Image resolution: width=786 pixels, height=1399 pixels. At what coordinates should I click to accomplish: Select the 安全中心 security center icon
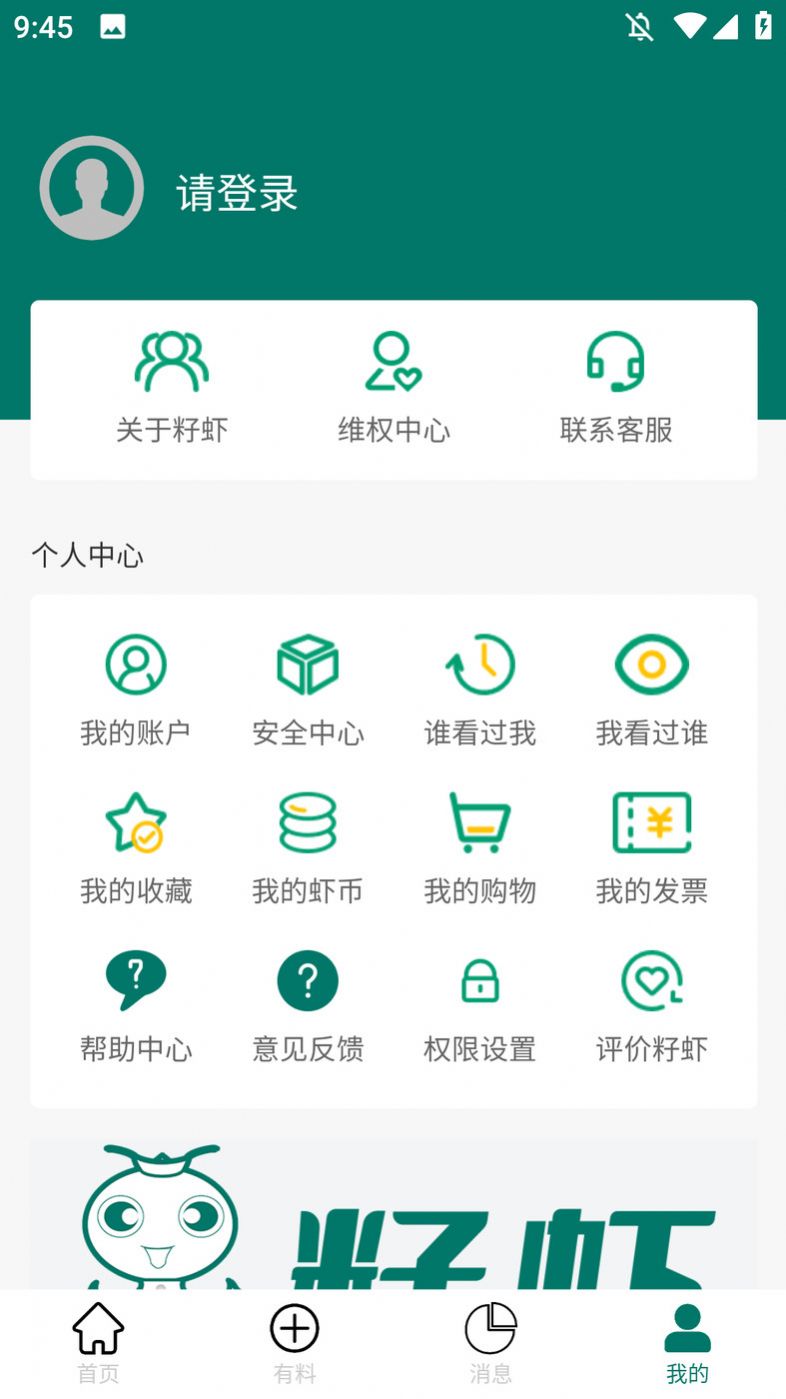click(x=308, y=663)
